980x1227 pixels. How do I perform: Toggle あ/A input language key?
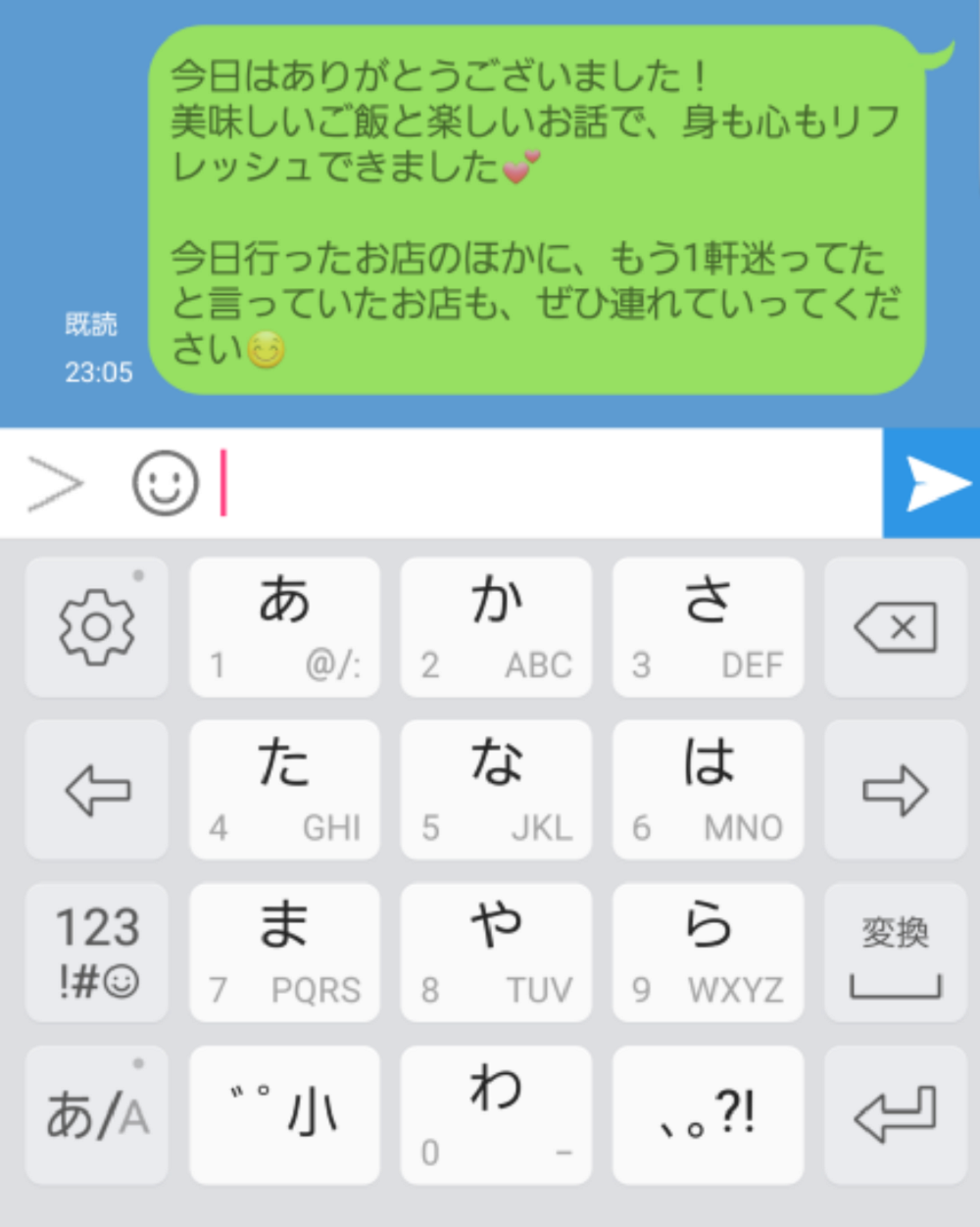click(x=97, y=1115)
